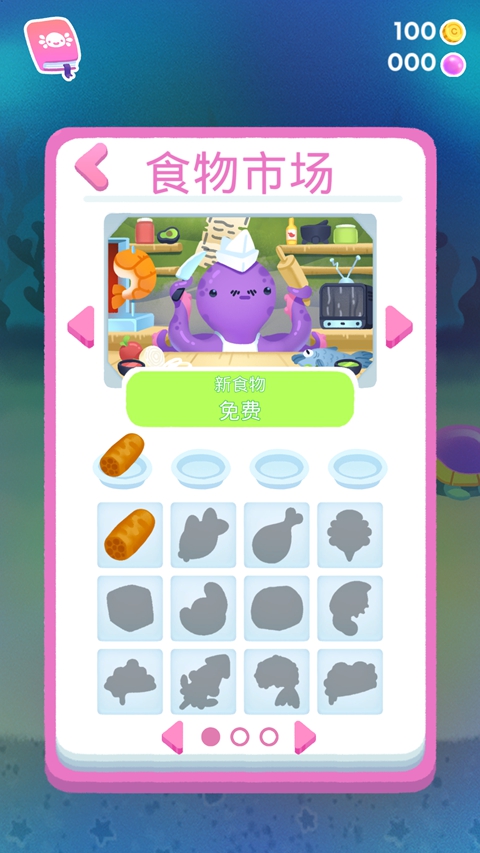
Task: Go back from the 食物市场 panel
Action: [91, 166]
